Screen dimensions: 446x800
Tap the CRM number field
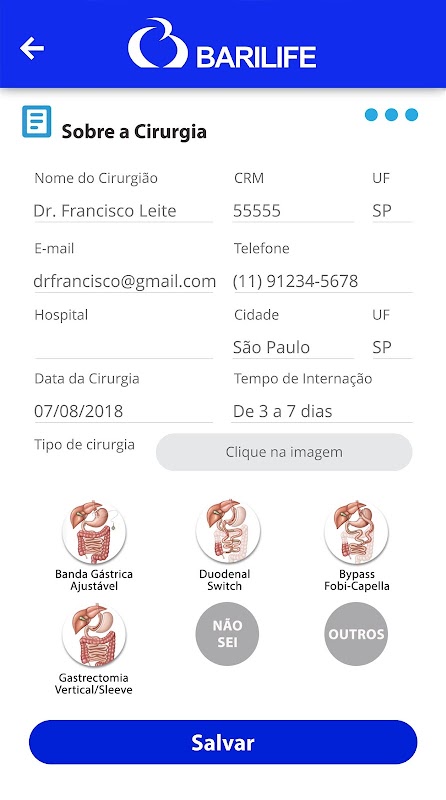point(293,211)
